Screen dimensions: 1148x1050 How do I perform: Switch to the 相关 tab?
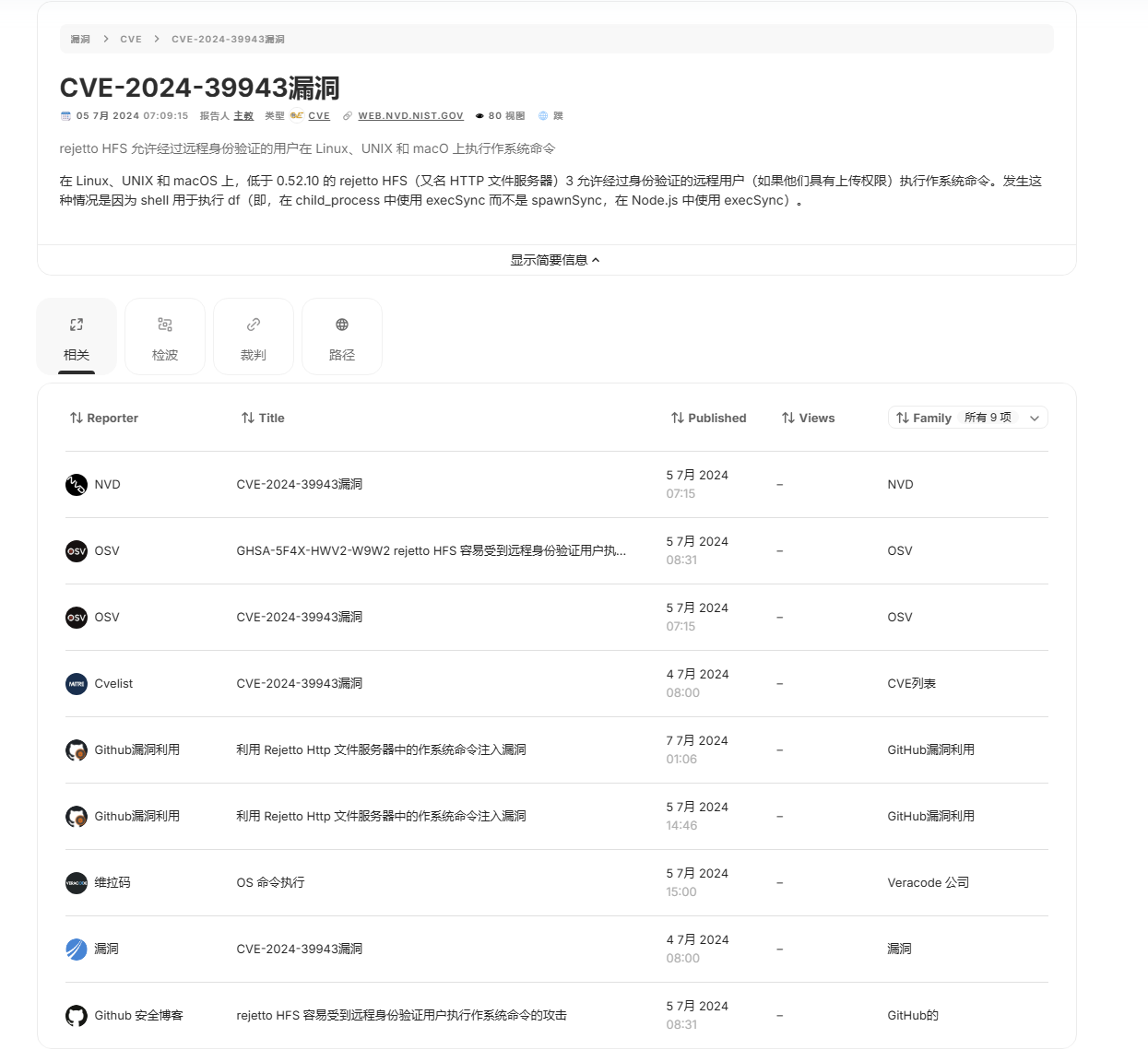(77, 336)
